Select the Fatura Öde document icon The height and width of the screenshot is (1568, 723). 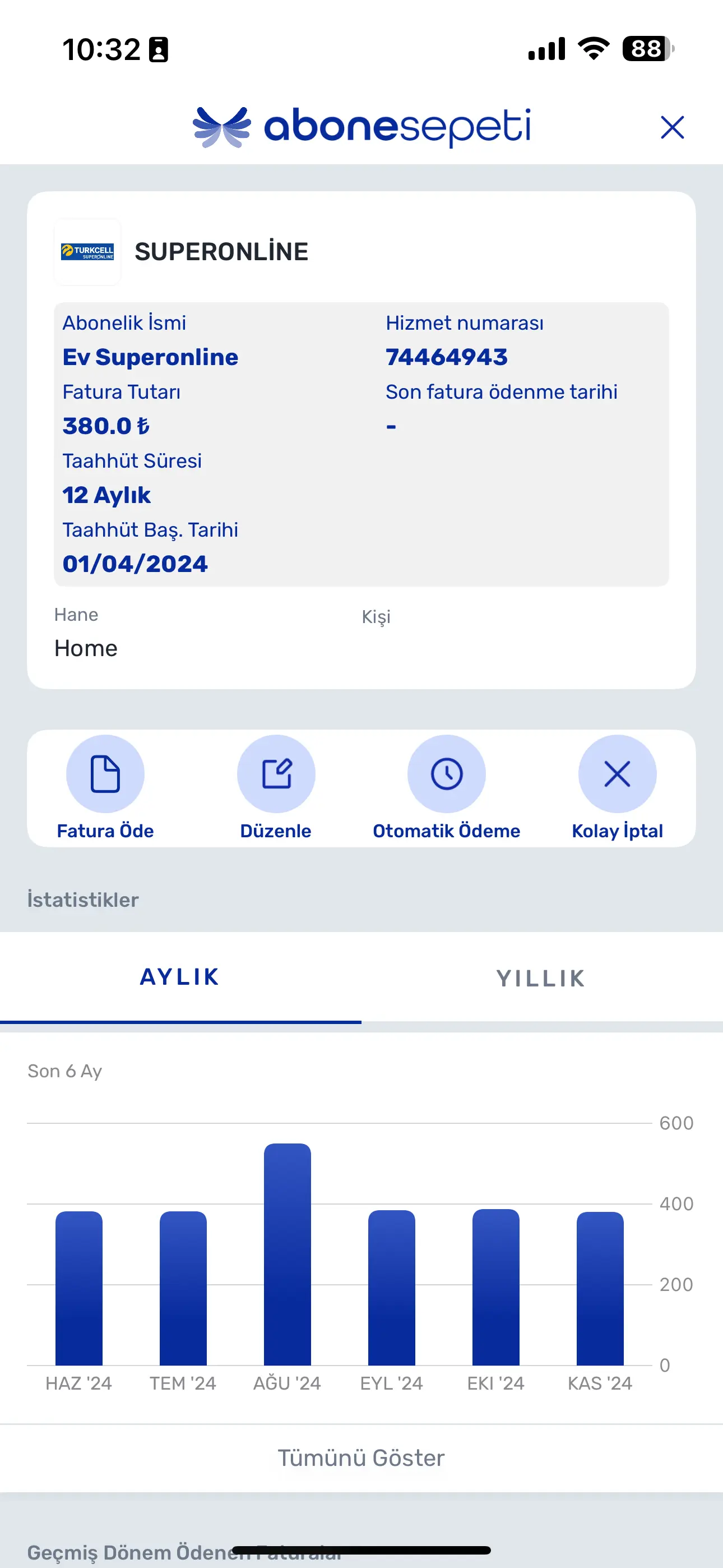105,774
